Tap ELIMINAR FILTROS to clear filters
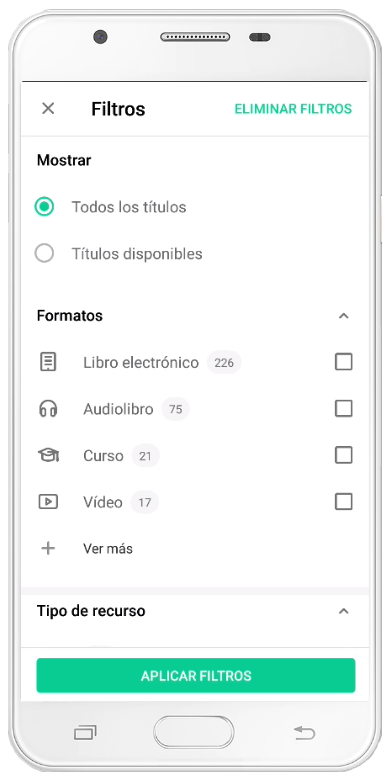The height and width of the screenshot is (780, 390). 293,109
